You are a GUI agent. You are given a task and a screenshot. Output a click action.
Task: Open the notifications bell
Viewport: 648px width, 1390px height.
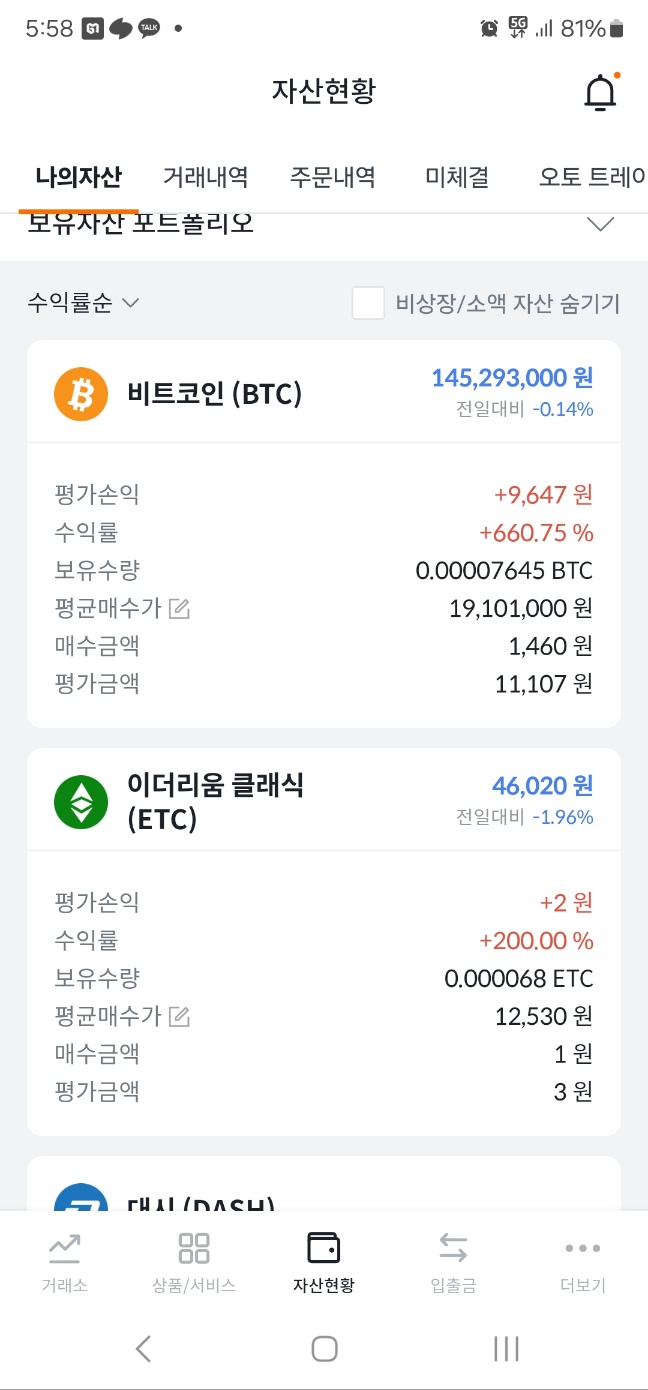[600, 93]
